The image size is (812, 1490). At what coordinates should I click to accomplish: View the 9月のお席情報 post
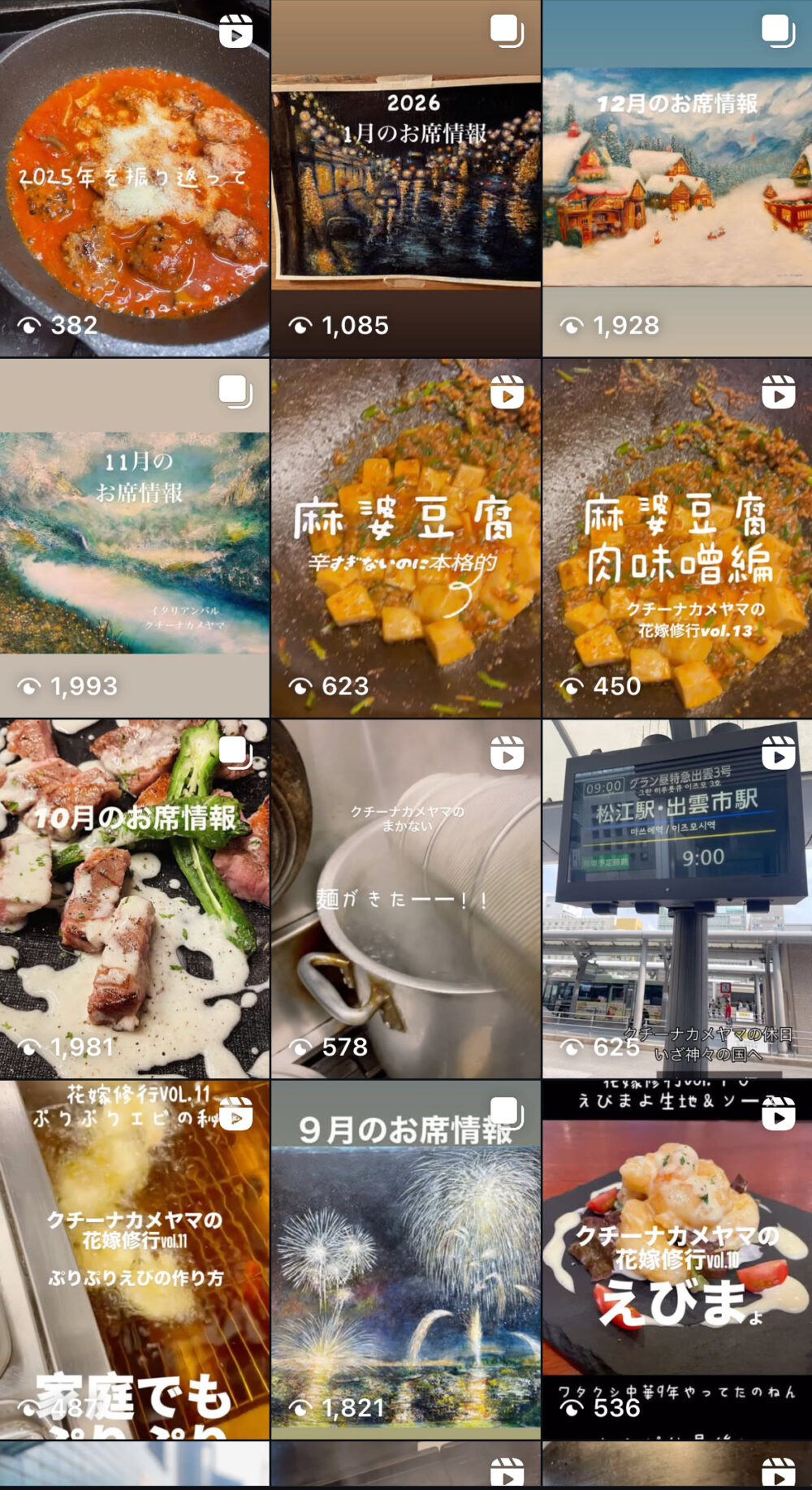tap(406, 1259)
